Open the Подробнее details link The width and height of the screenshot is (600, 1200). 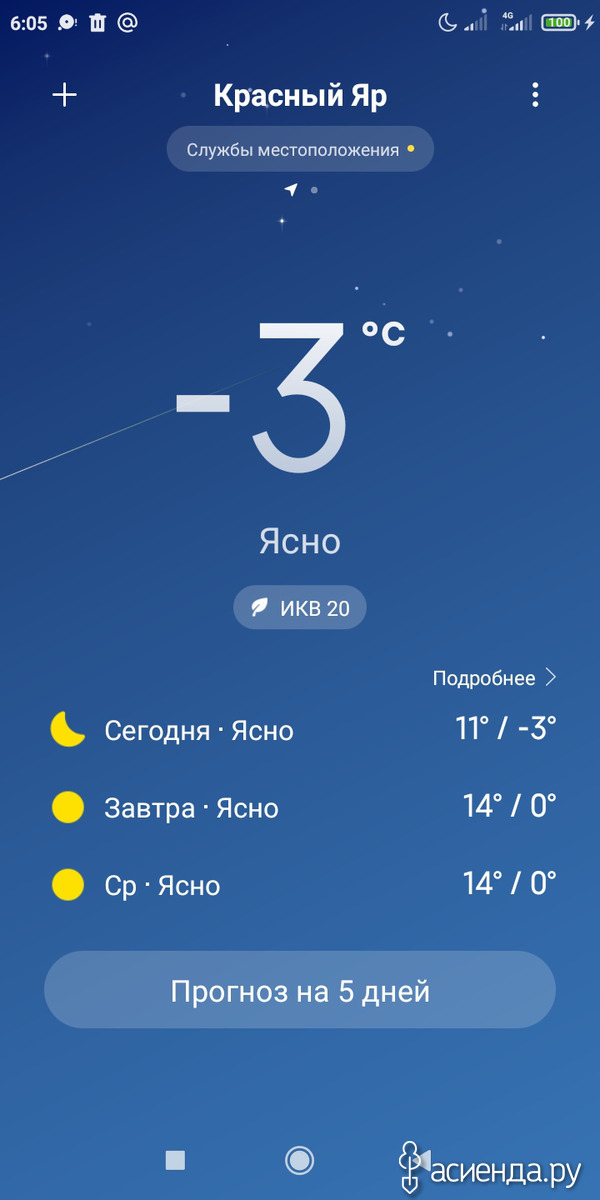pos(494,678)
